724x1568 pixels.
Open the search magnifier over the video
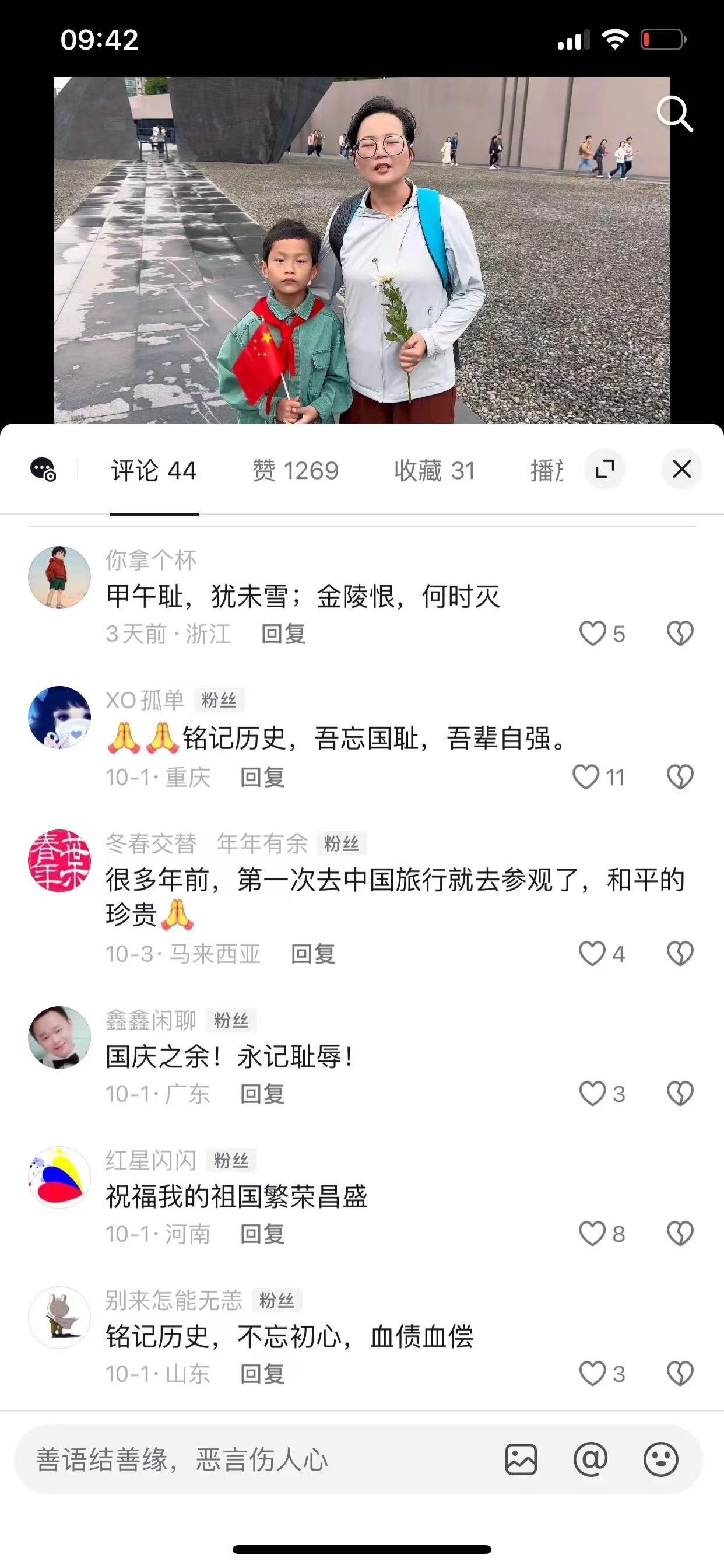674,114
